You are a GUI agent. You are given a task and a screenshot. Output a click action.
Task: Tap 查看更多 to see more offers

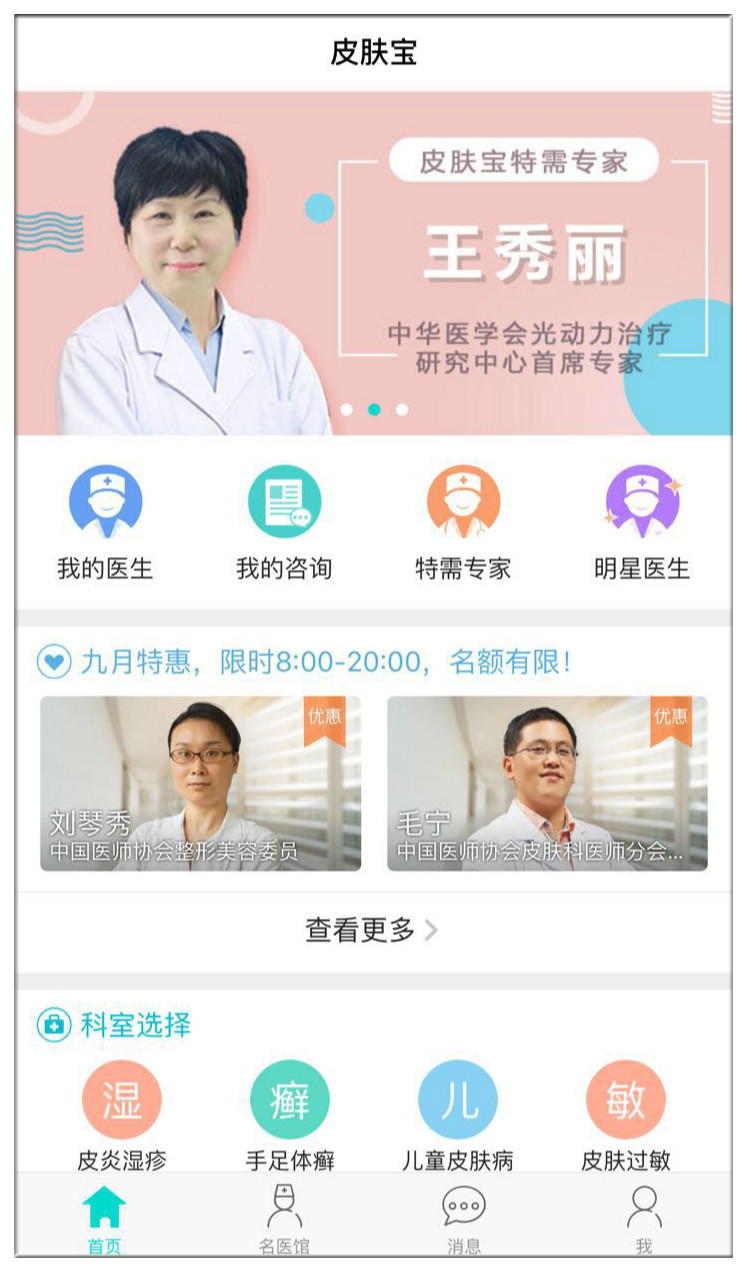pos(372,930)
